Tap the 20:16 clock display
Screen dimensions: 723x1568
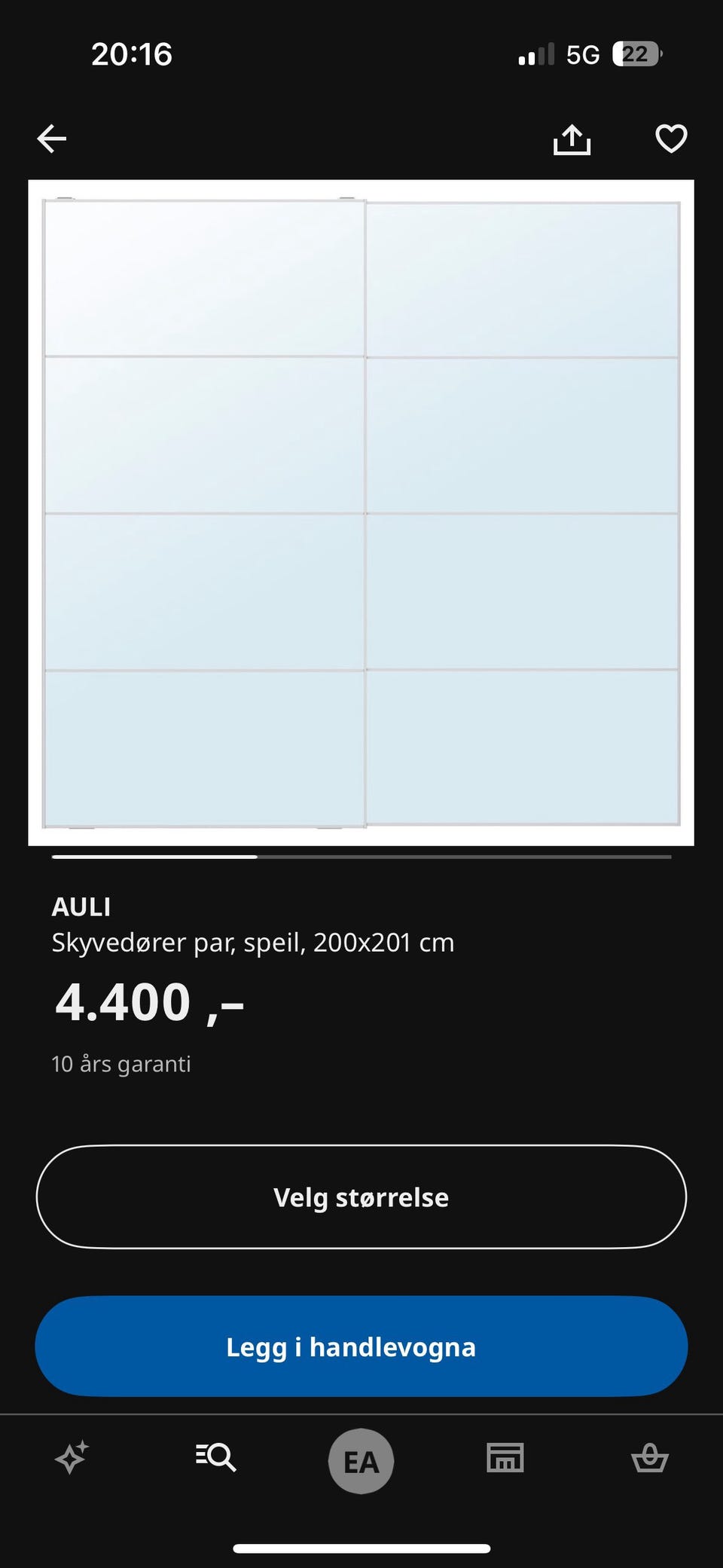point(133,53)
